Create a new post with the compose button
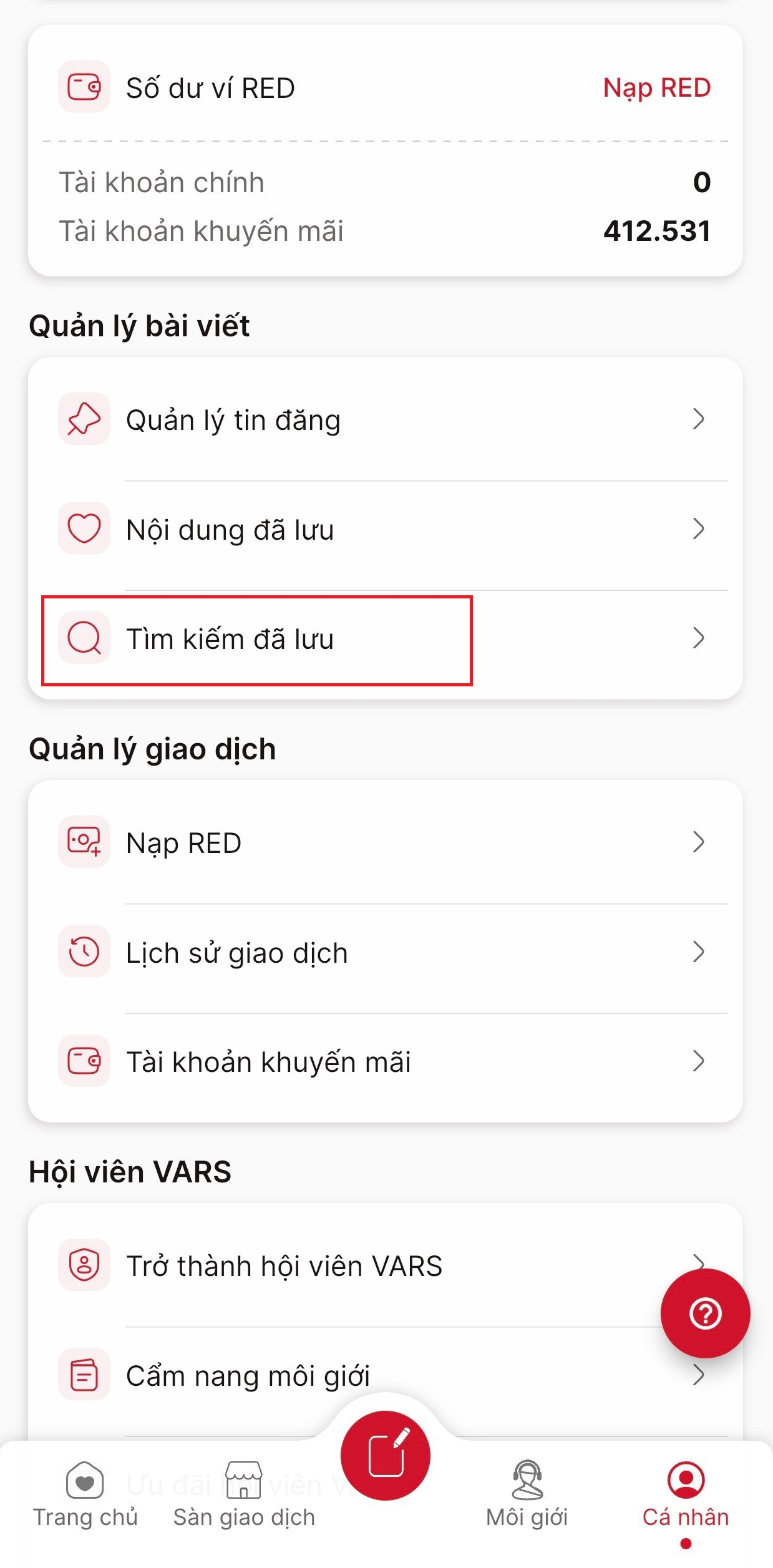This screenshot has width=773, height=1568. point(386,1455)
